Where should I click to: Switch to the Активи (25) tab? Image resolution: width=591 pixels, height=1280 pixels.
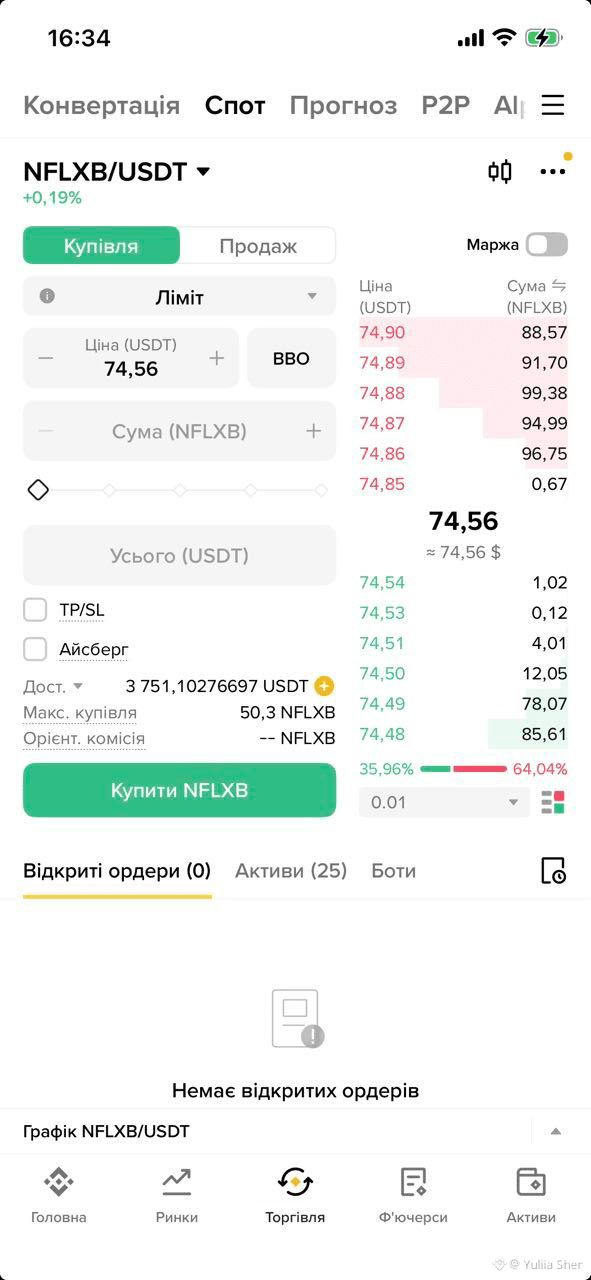coord(291,871)
